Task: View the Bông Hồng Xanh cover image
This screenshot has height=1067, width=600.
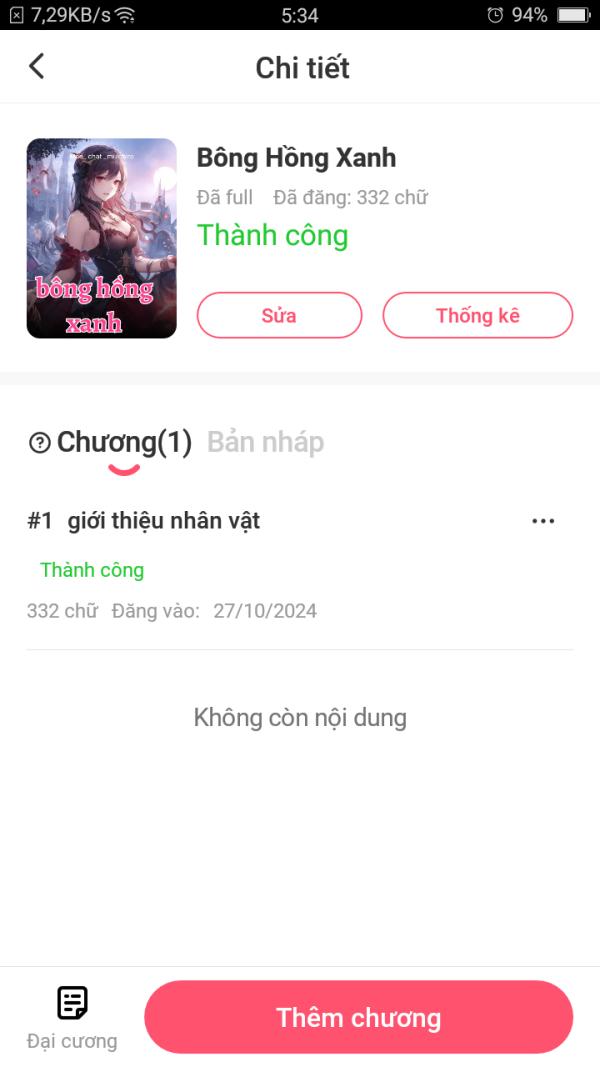Action: (102, 238)
